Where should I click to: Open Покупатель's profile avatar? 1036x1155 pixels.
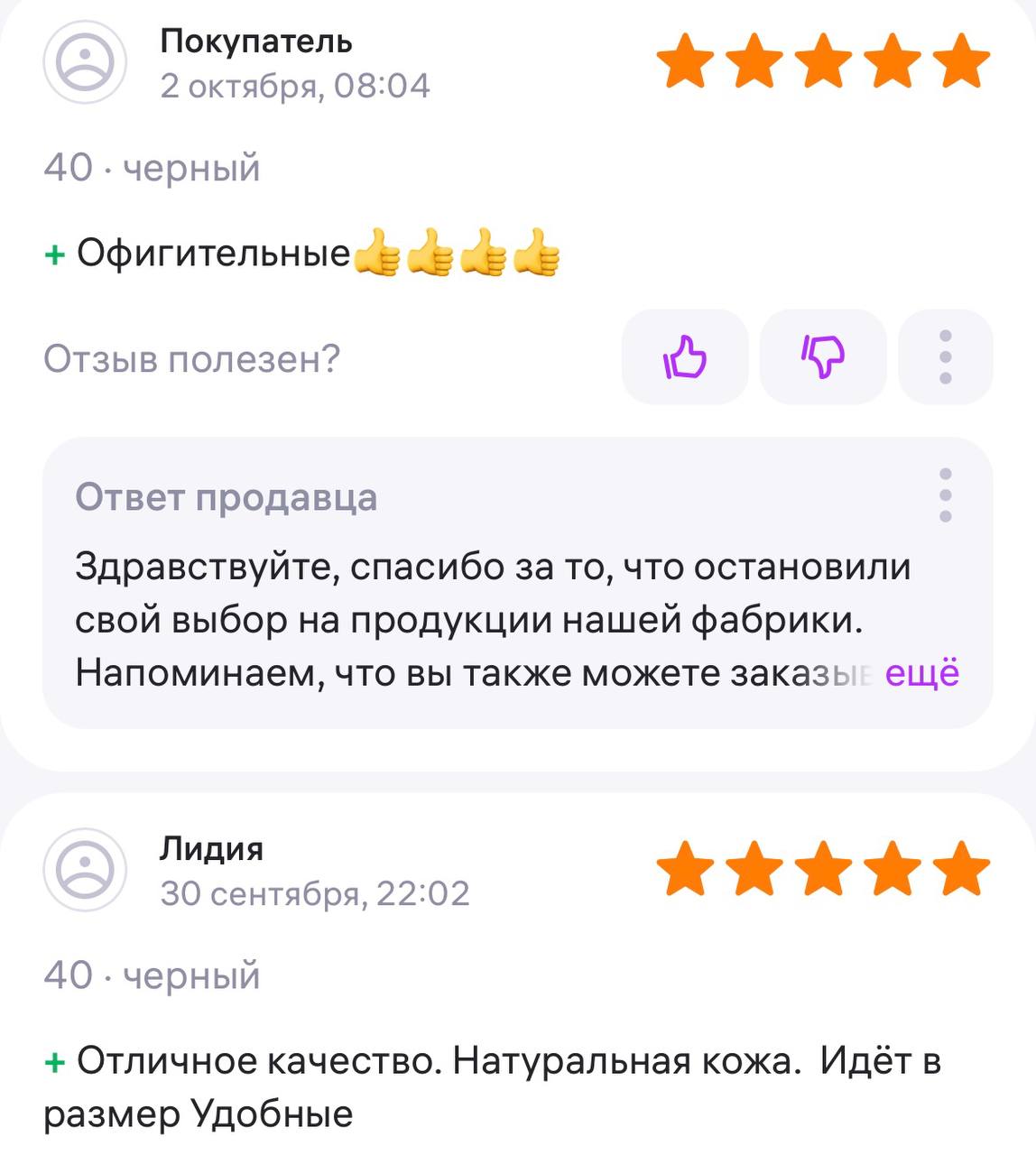coord(85,62)
